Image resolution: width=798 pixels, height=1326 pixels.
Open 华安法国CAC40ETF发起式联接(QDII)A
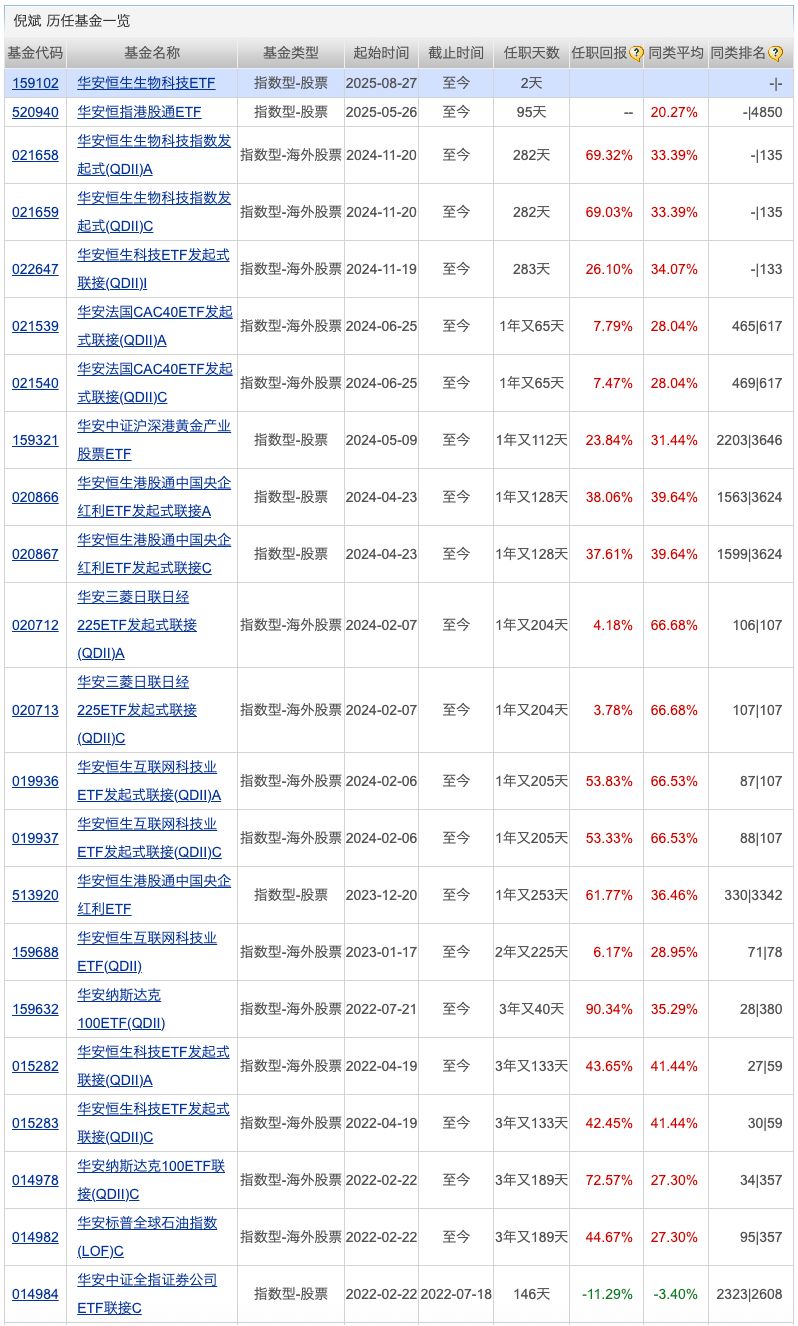154,312
